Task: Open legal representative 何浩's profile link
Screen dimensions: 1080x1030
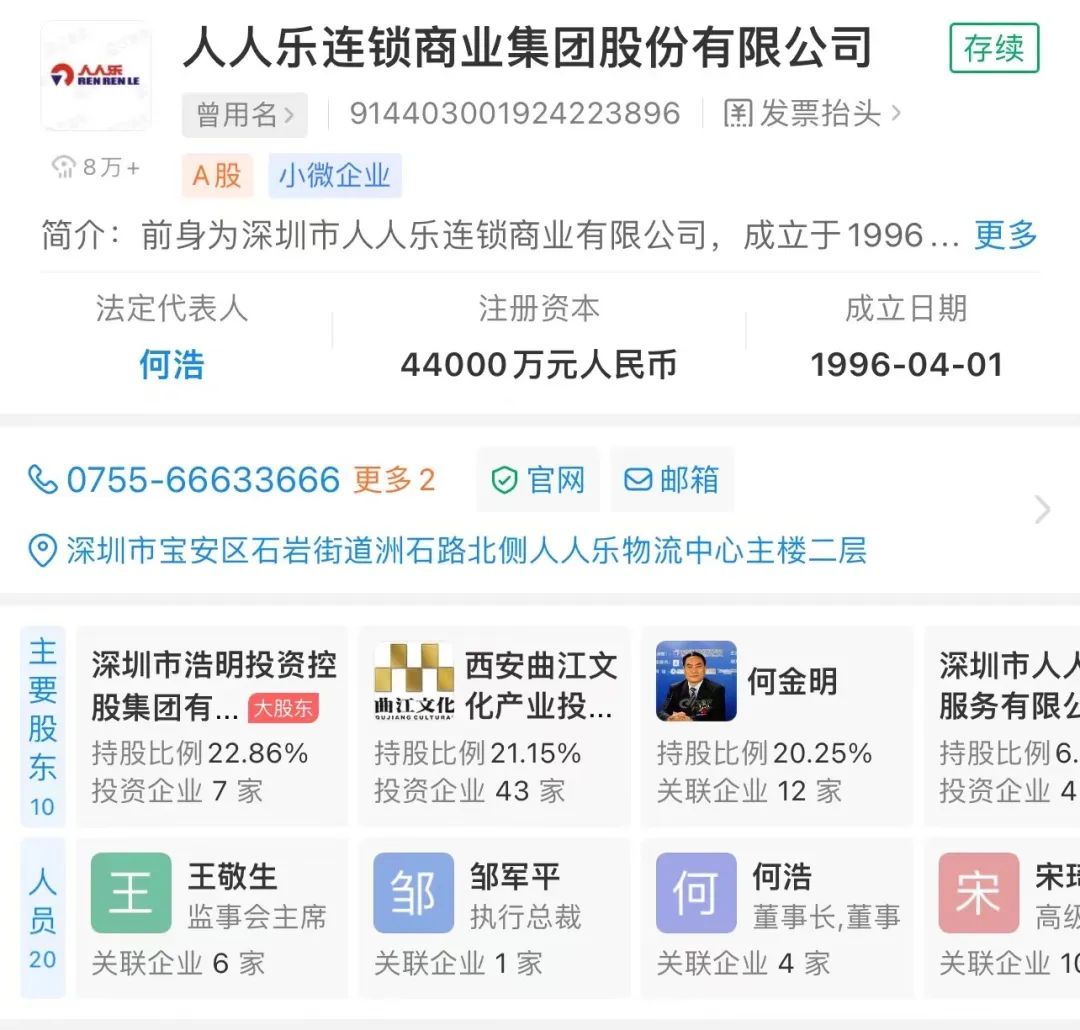Action: pyautogui.click(x=171, y=365)
